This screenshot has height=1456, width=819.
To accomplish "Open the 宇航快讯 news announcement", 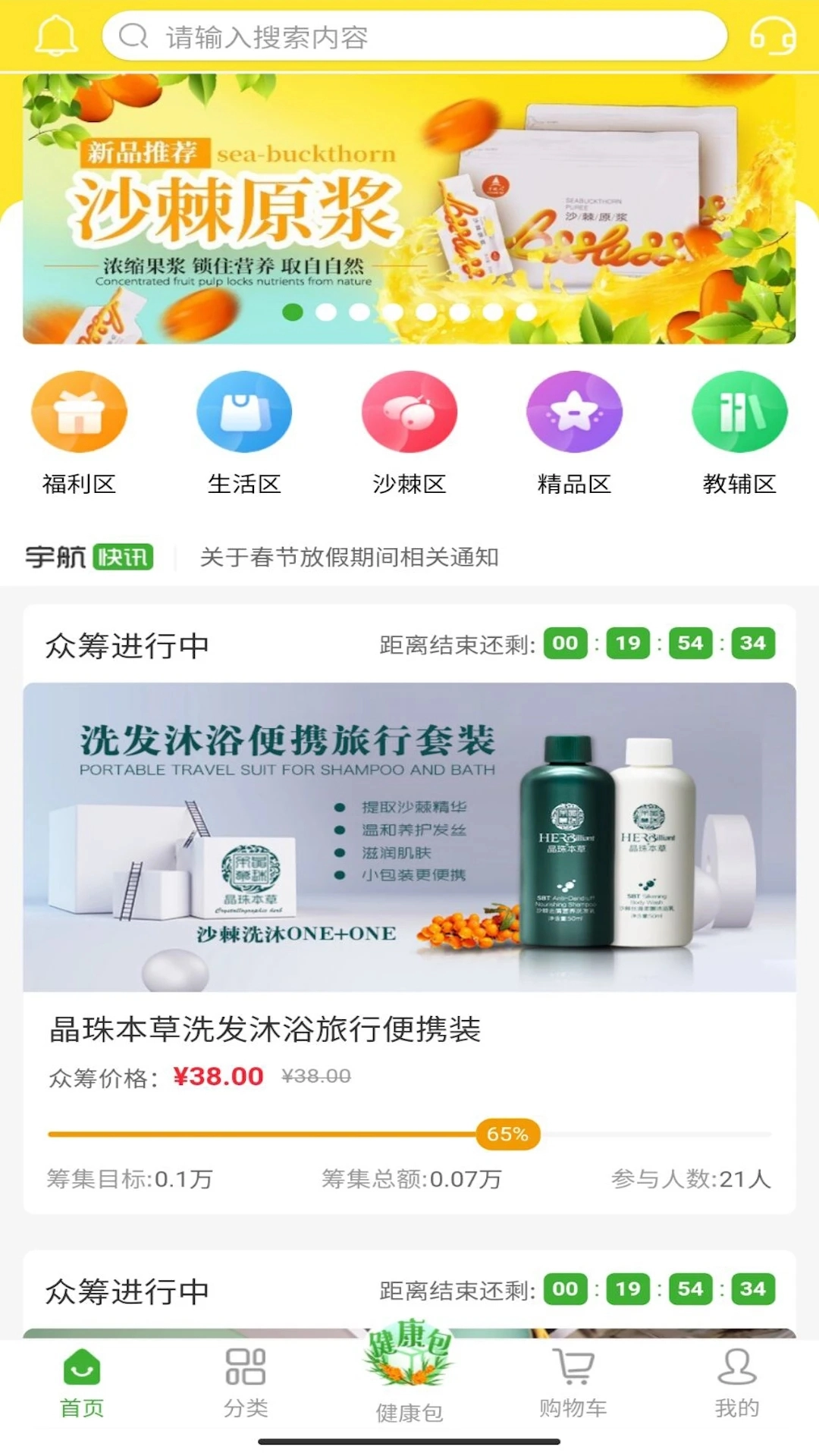I will 91,555.
